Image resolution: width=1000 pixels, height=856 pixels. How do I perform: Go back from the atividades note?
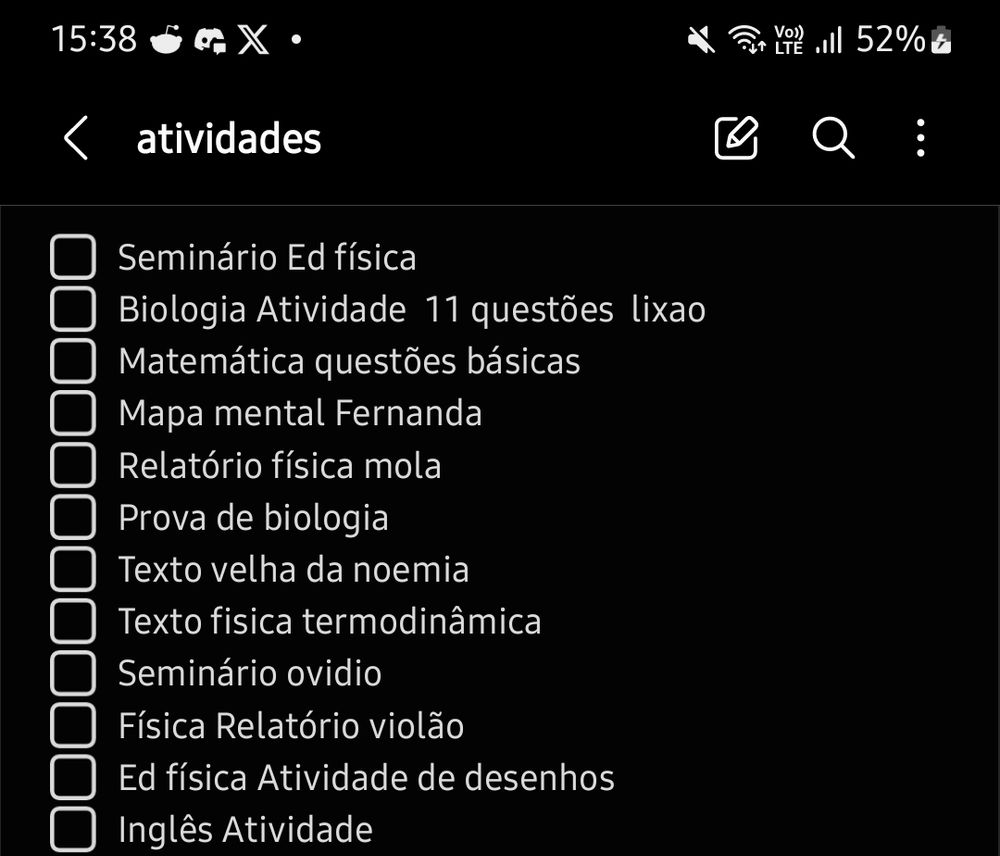(x=76, y=138)
